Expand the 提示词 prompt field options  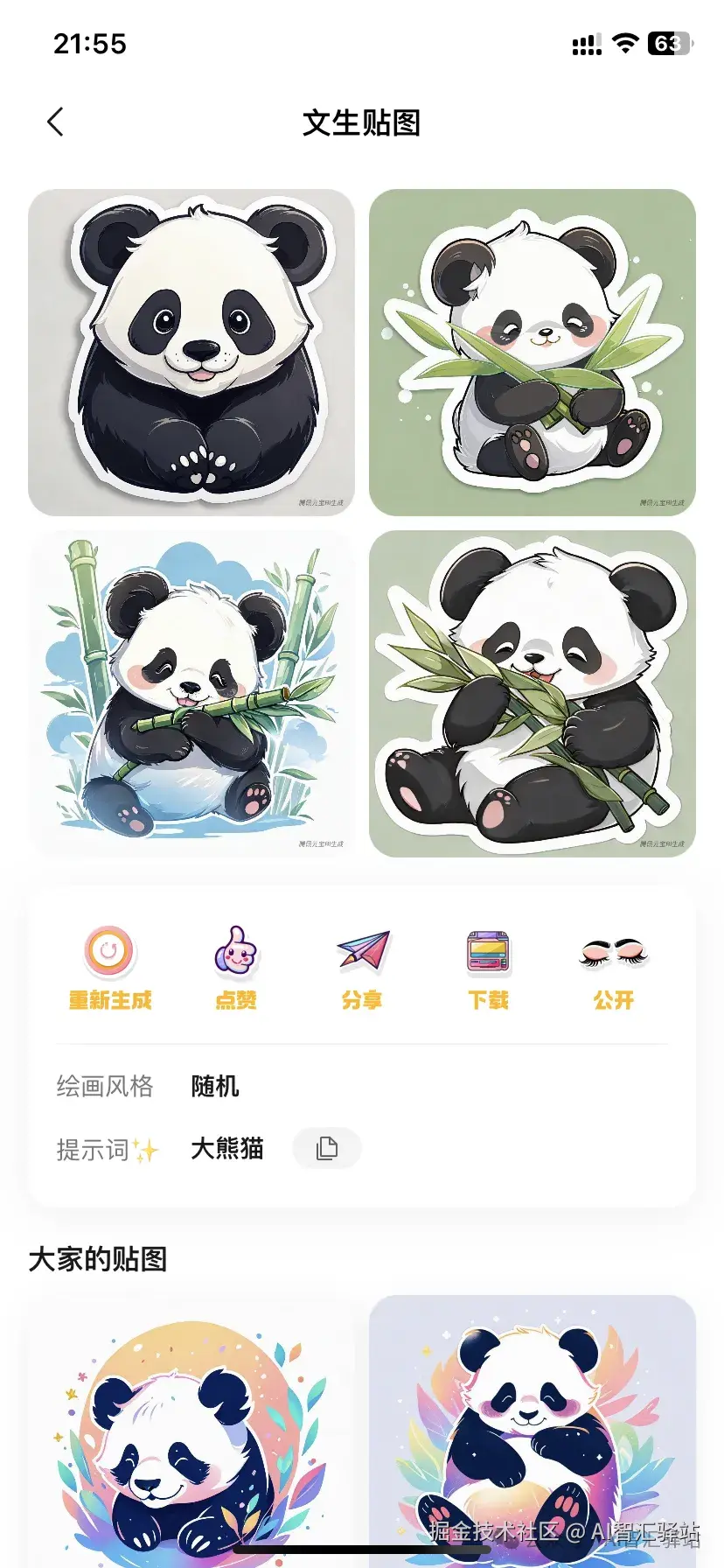tap(225, 1149)
